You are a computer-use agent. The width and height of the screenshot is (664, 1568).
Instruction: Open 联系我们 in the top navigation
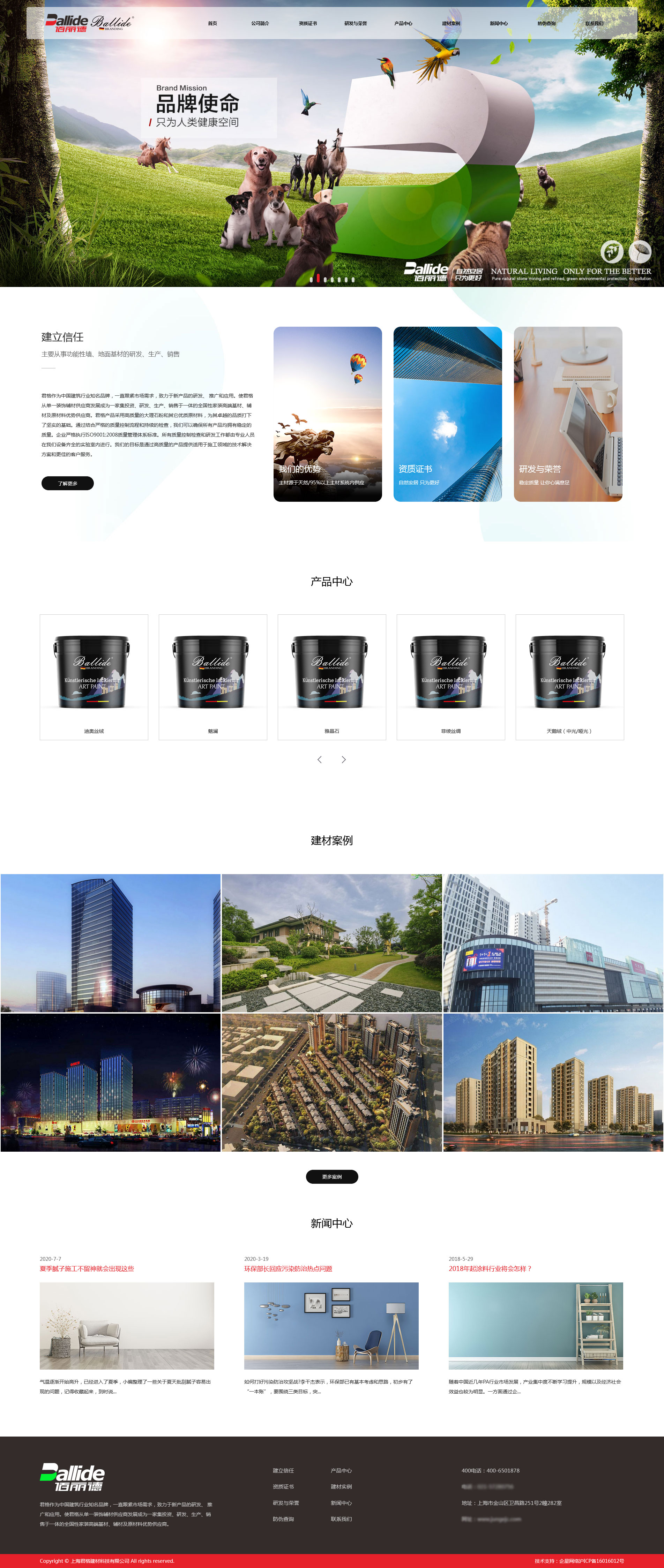click(594, 24)
